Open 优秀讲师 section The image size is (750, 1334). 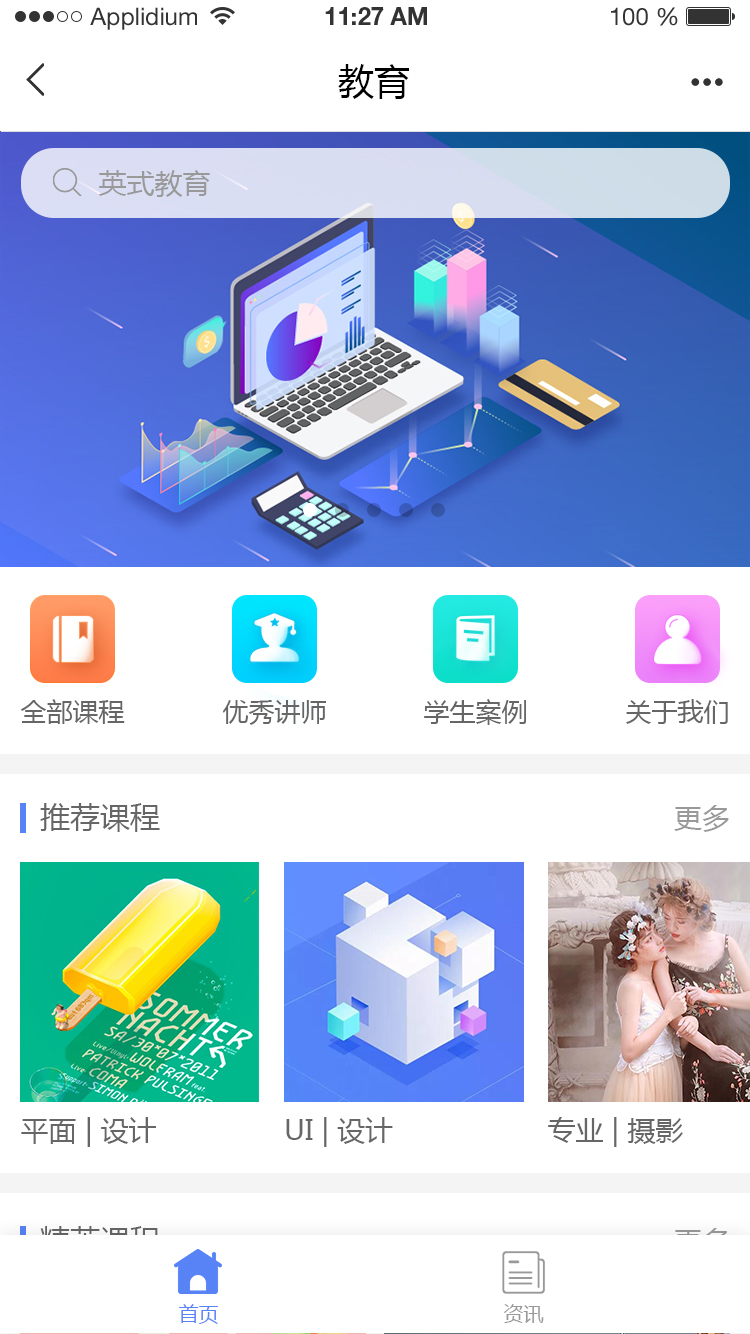point(275,660)
